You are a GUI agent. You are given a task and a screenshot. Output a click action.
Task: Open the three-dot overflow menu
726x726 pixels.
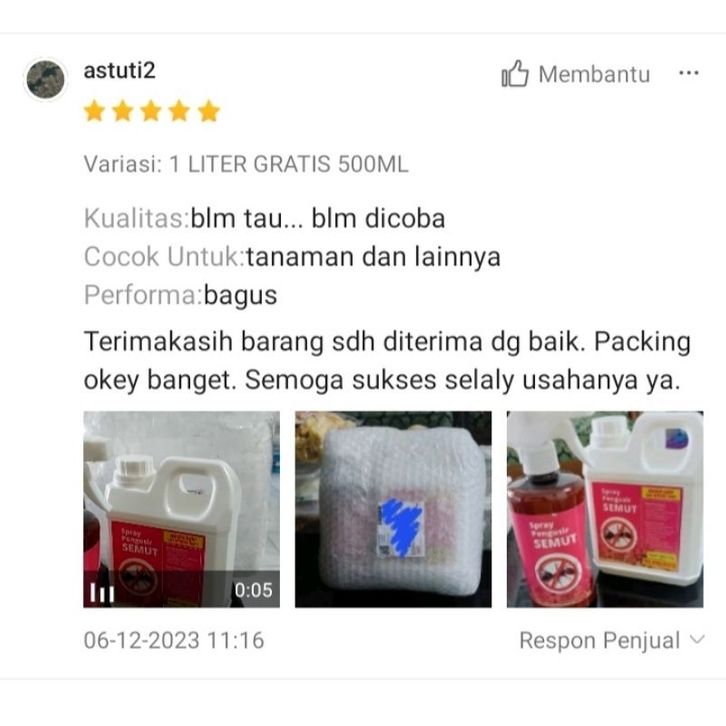tap(689, 74)
